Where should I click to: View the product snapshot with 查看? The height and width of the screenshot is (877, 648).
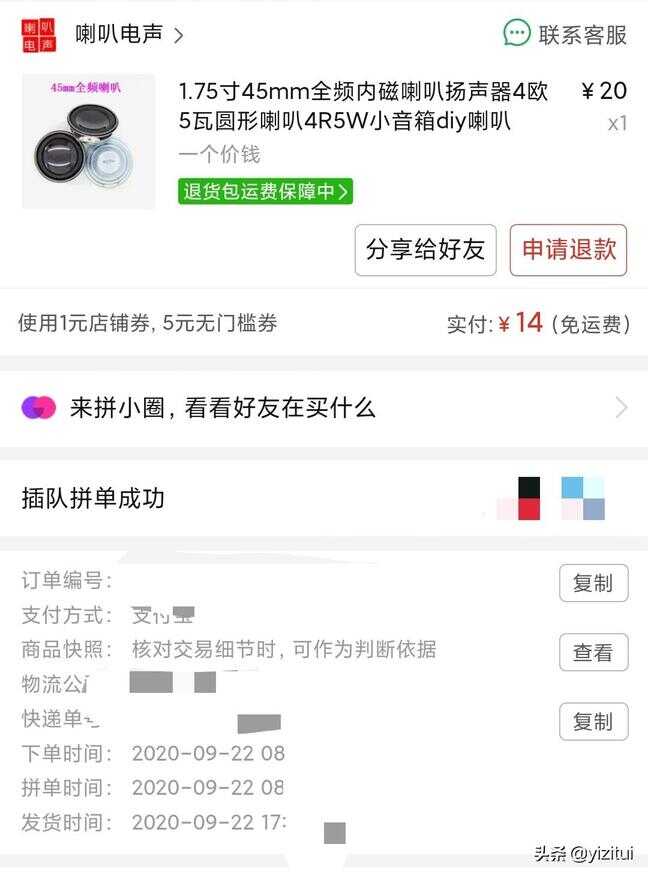(x=593, y=652)
